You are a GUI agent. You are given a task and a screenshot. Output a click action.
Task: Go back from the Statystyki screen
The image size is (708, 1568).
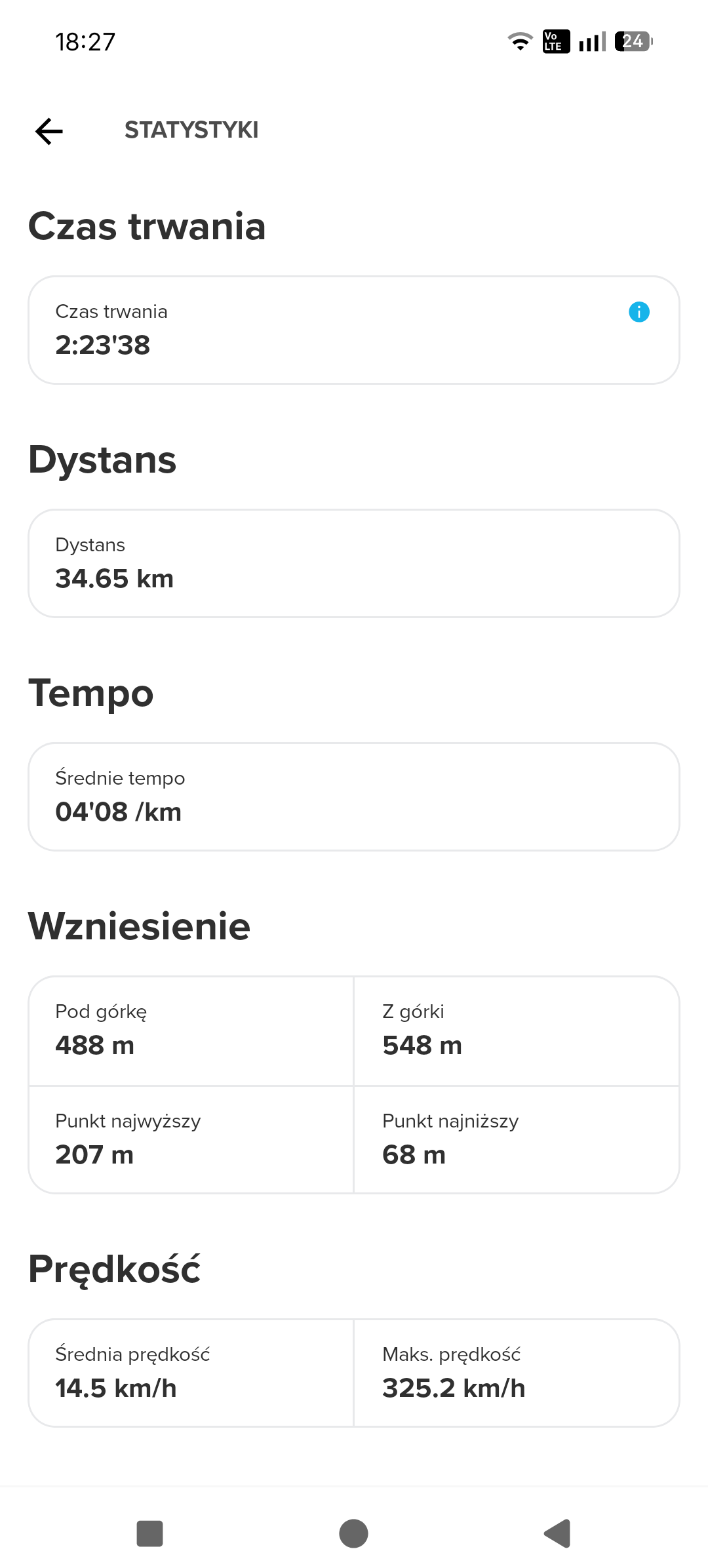pos(49,131)
